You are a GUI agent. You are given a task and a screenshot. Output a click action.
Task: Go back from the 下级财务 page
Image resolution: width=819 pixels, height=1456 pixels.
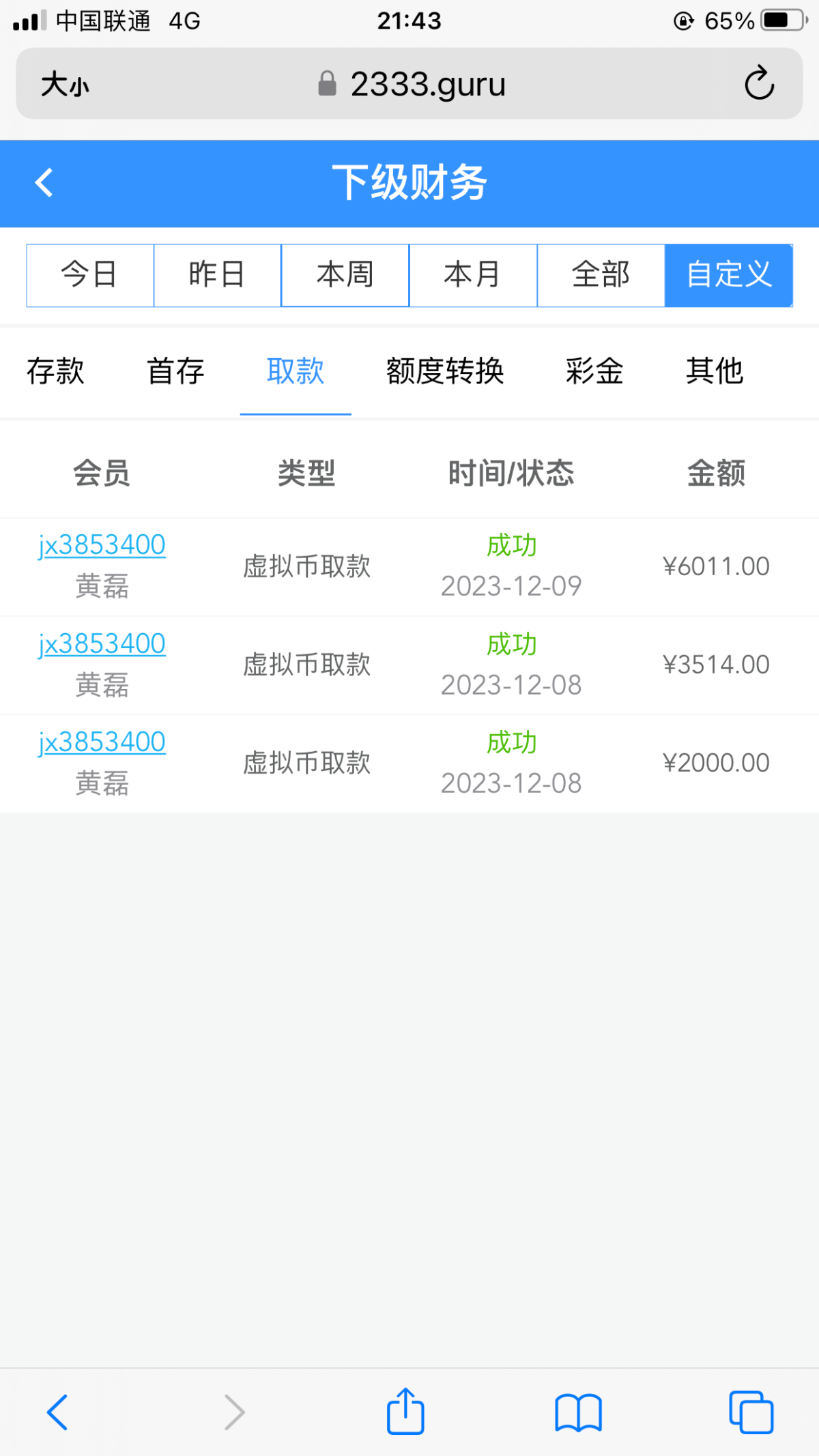pos(44,183)
